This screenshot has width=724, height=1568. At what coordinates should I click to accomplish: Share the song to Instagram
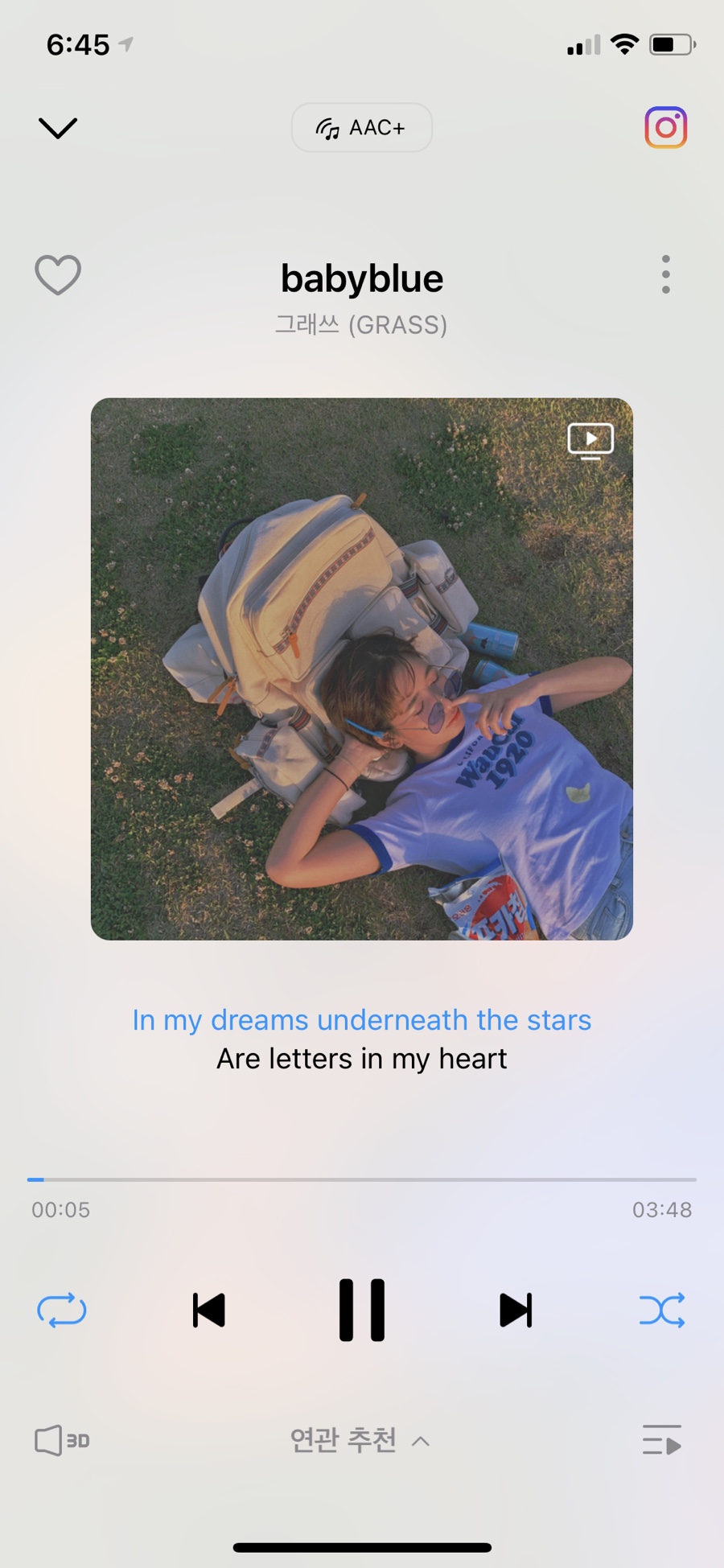point(665,127)
